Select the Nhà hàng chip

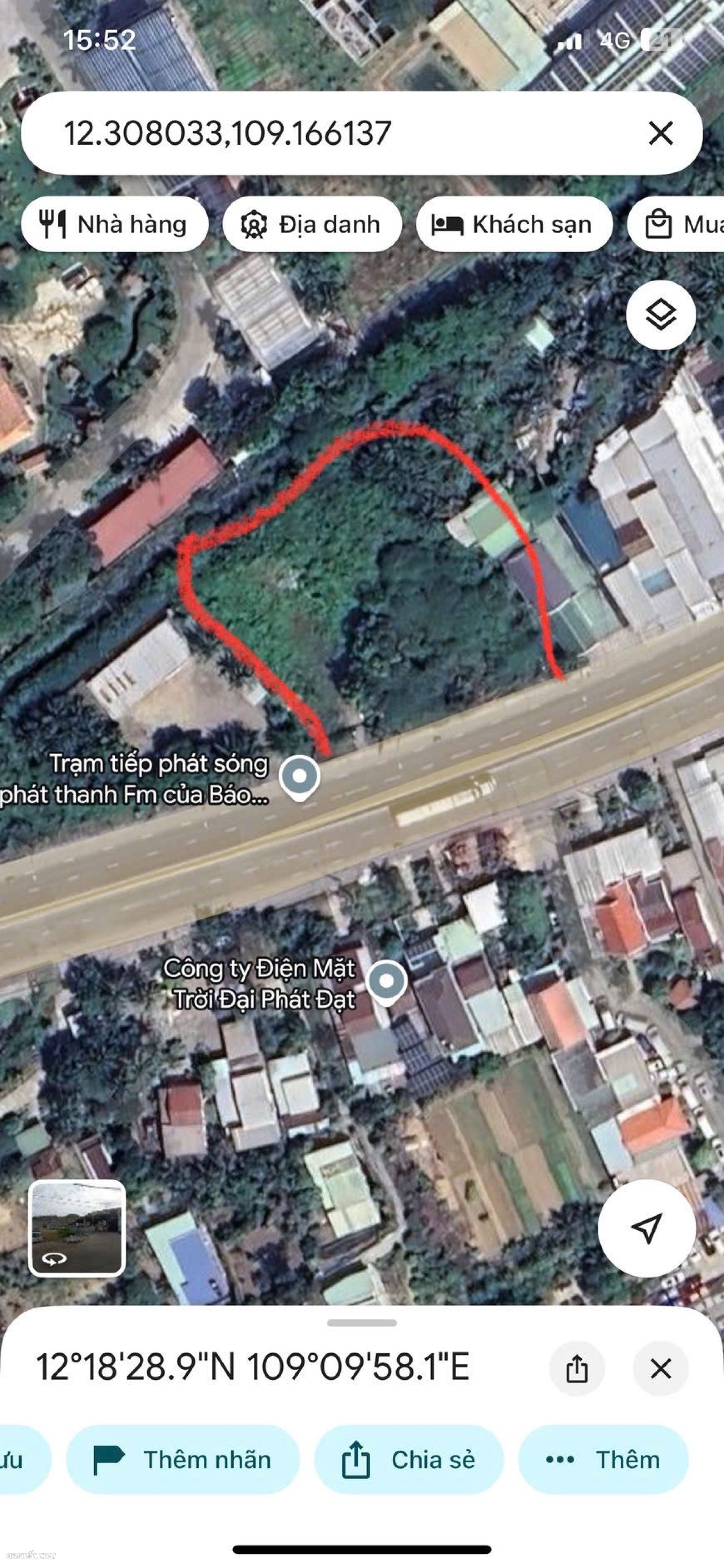[114, 224]
